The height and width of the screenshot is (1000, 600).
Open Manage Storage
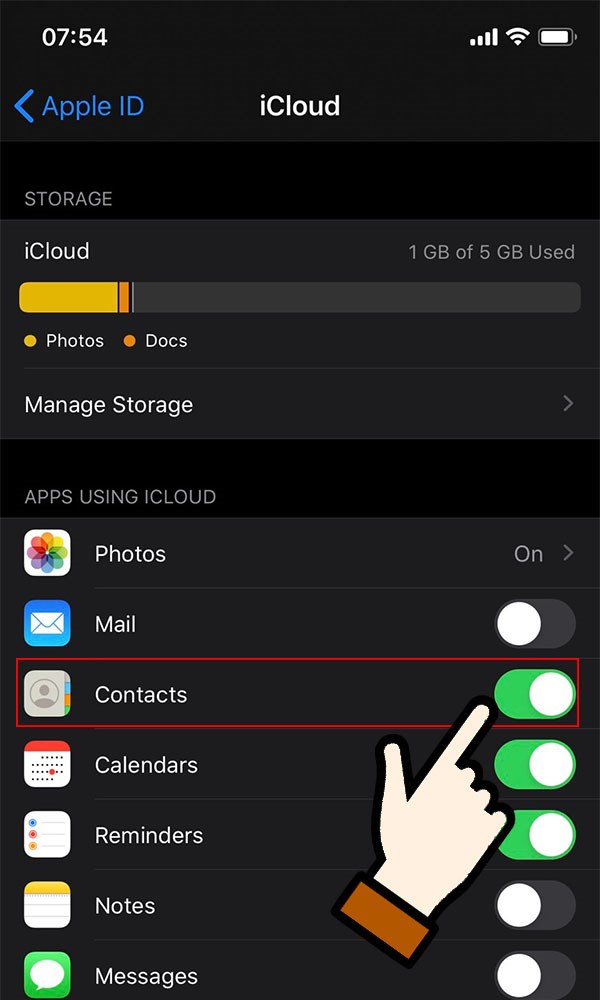pos(300,405)
